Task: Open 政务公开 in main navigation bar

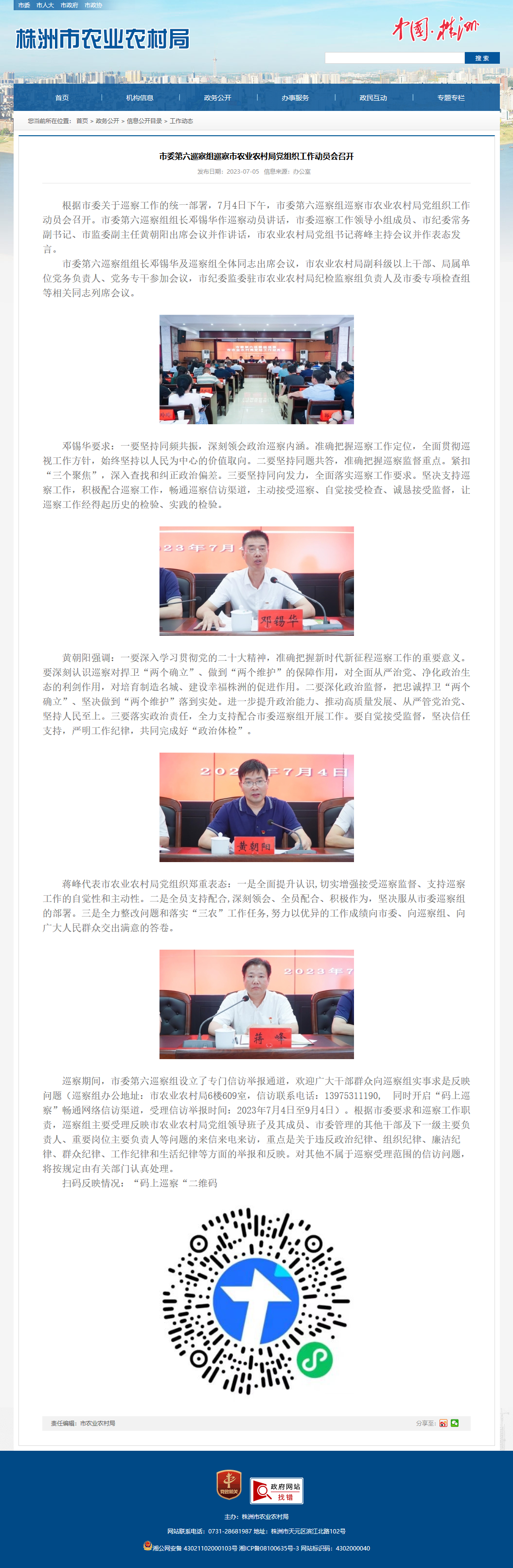Action: [x=218, y=97]
